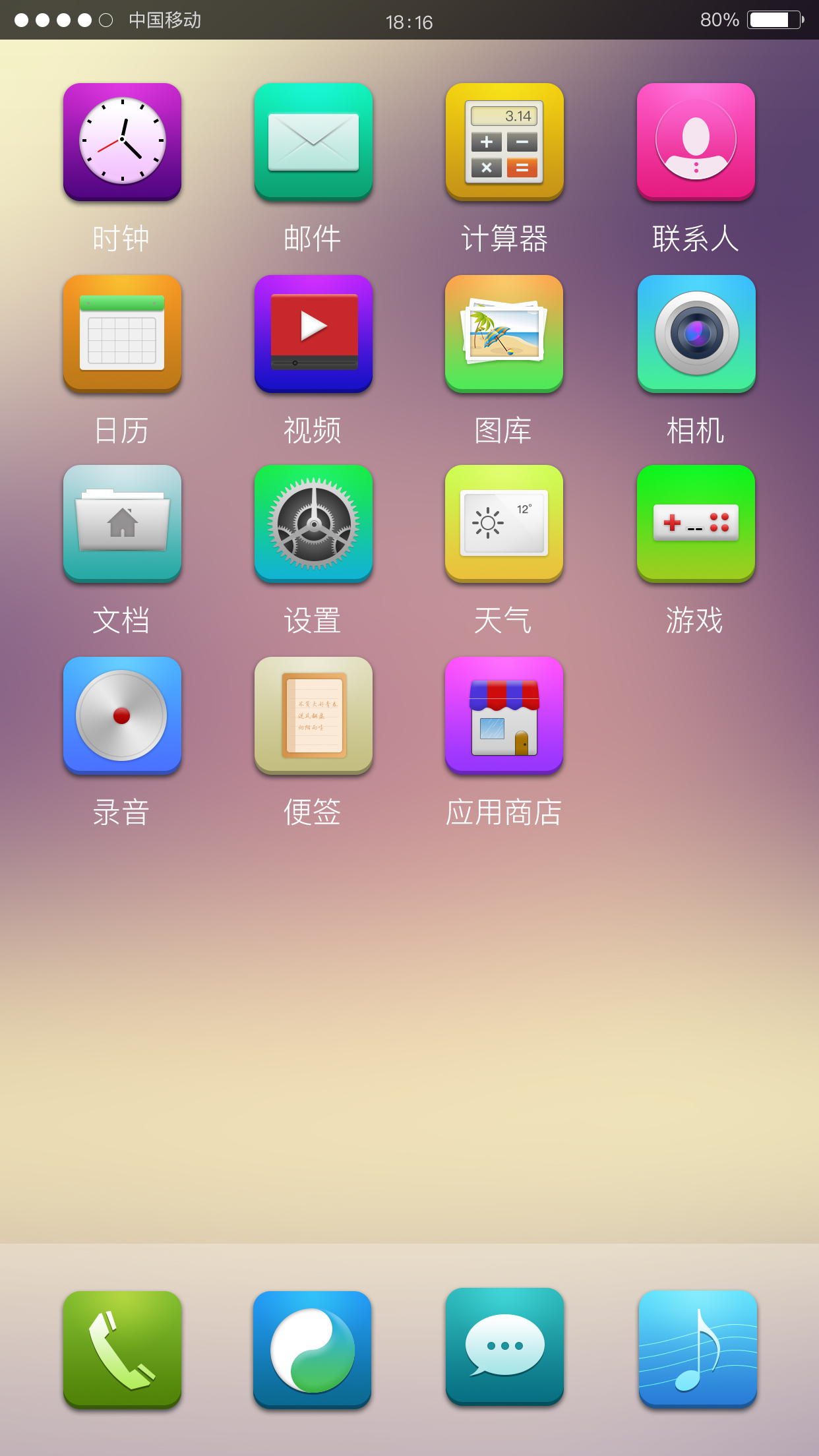This screenshot has width=819, height=1456.
Task: Launch the music player from the dock
Action: click(698, 1349)
